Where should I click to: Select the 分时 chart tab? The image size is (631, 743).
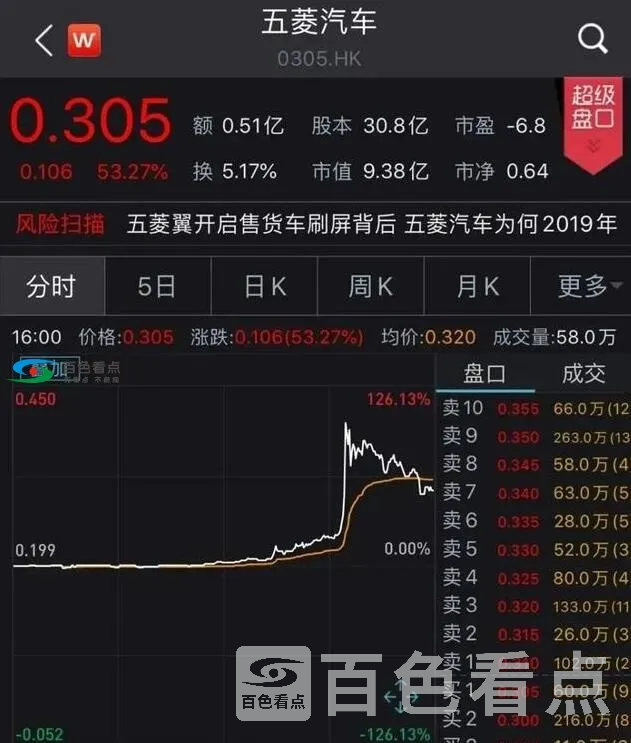click(51, 287)
